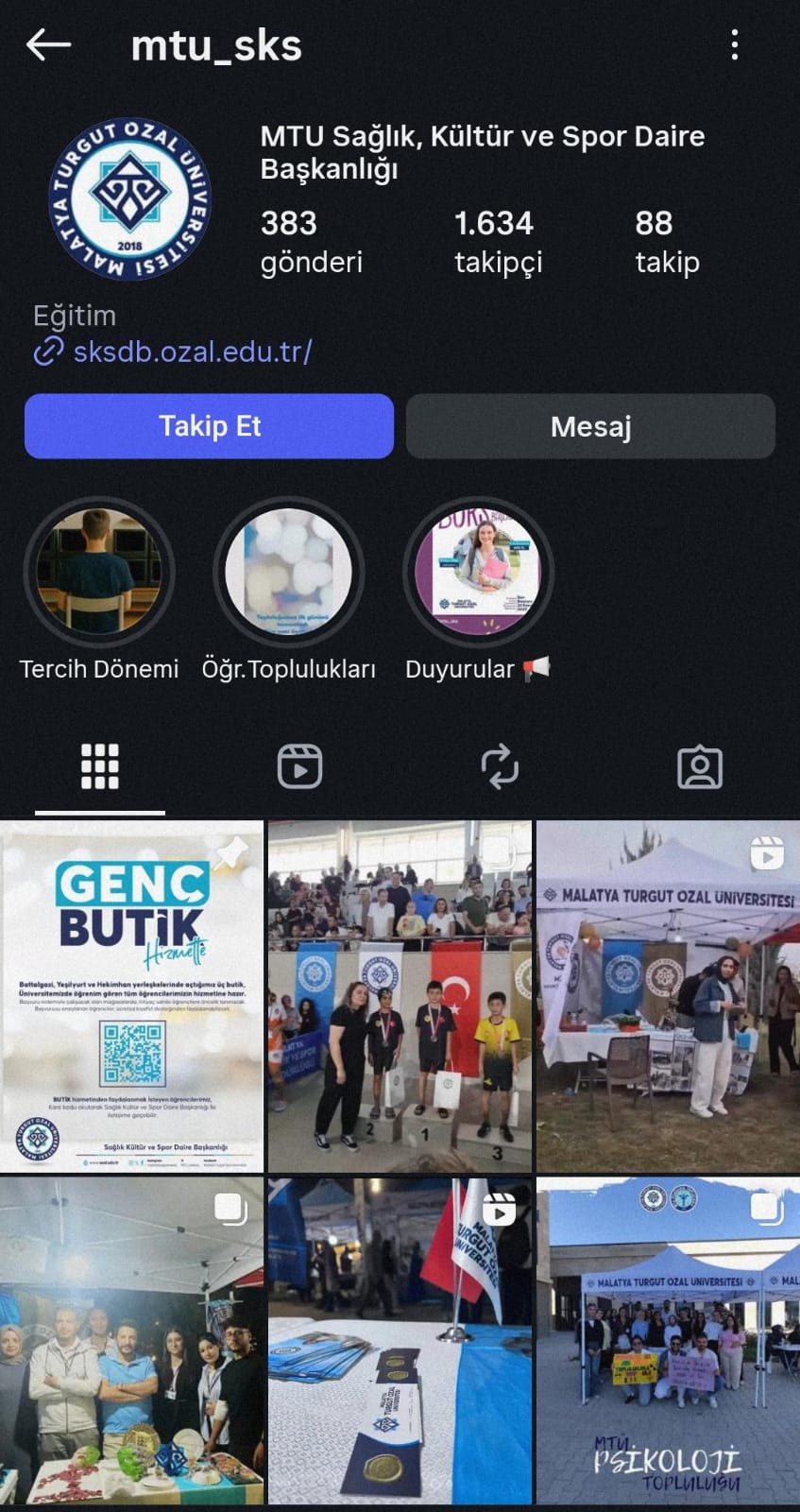This screenshot has height=1512, width=800.
Task: View the 88 takip following list
Action: pyautogui.click(x=667, y=242)
